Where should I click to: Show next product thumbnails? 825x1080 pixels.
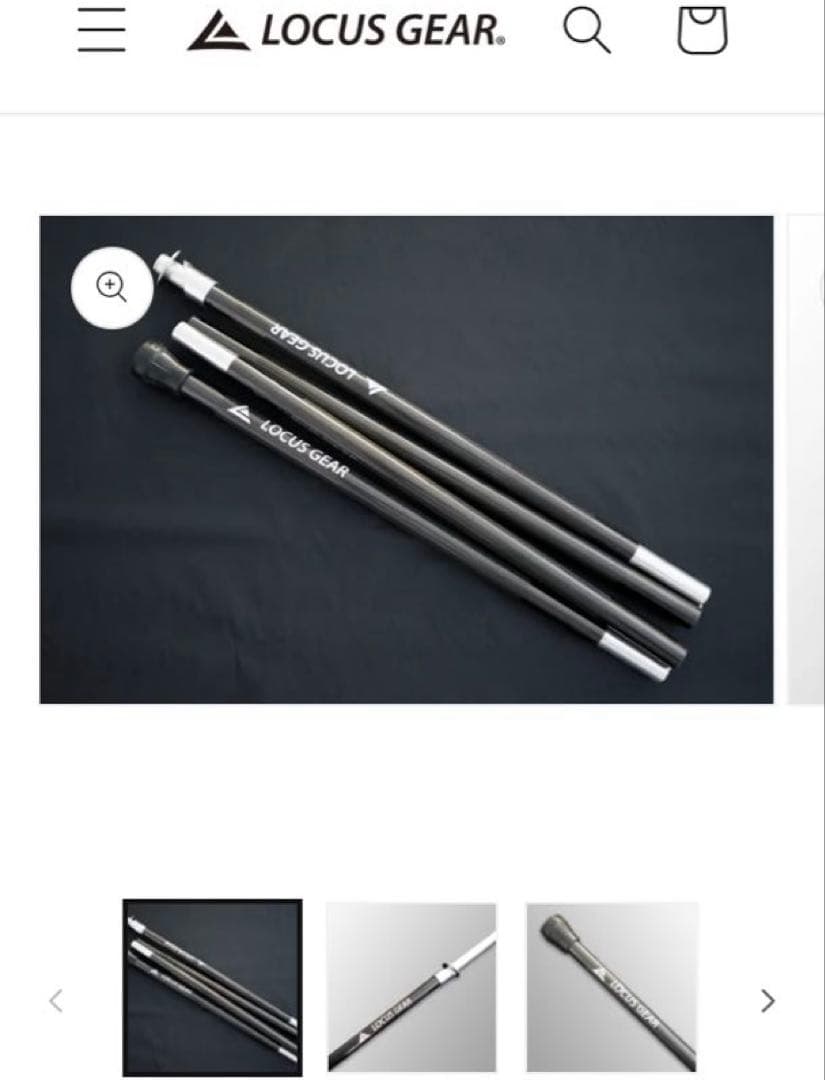(767, 1000)
